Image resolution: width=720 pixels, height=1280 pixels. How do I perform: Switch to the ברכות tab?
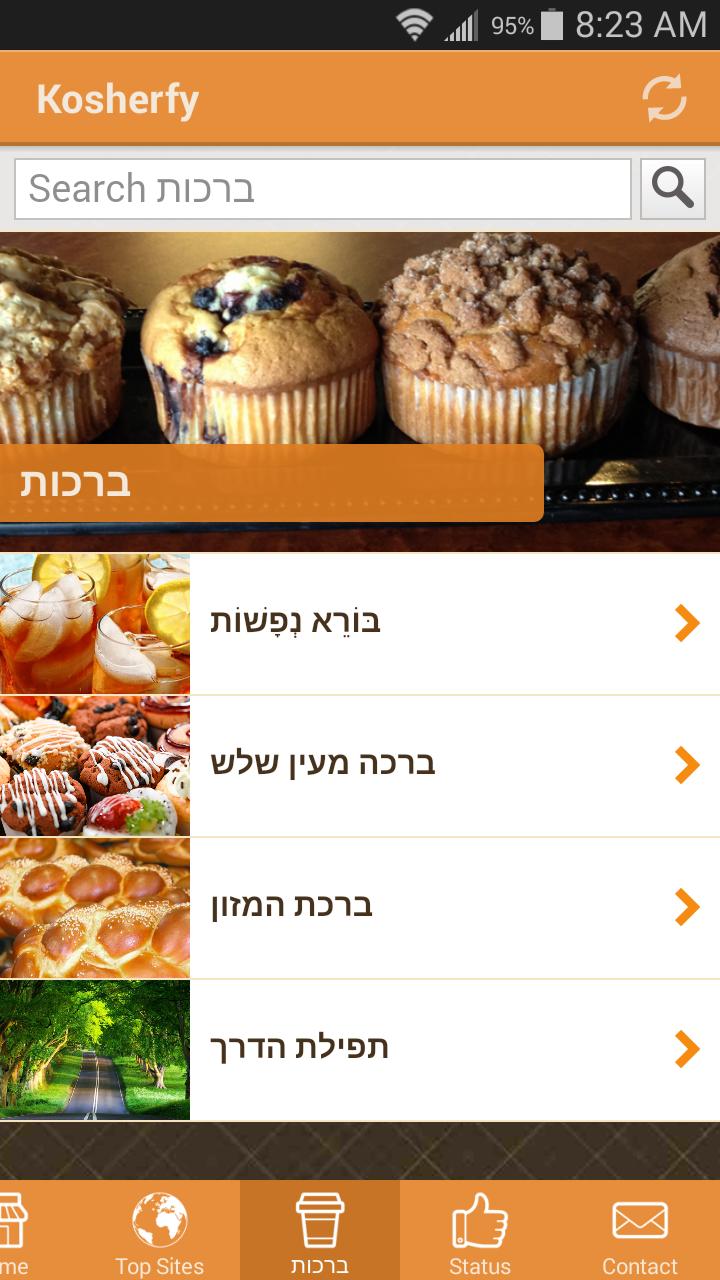(318, 1230)
